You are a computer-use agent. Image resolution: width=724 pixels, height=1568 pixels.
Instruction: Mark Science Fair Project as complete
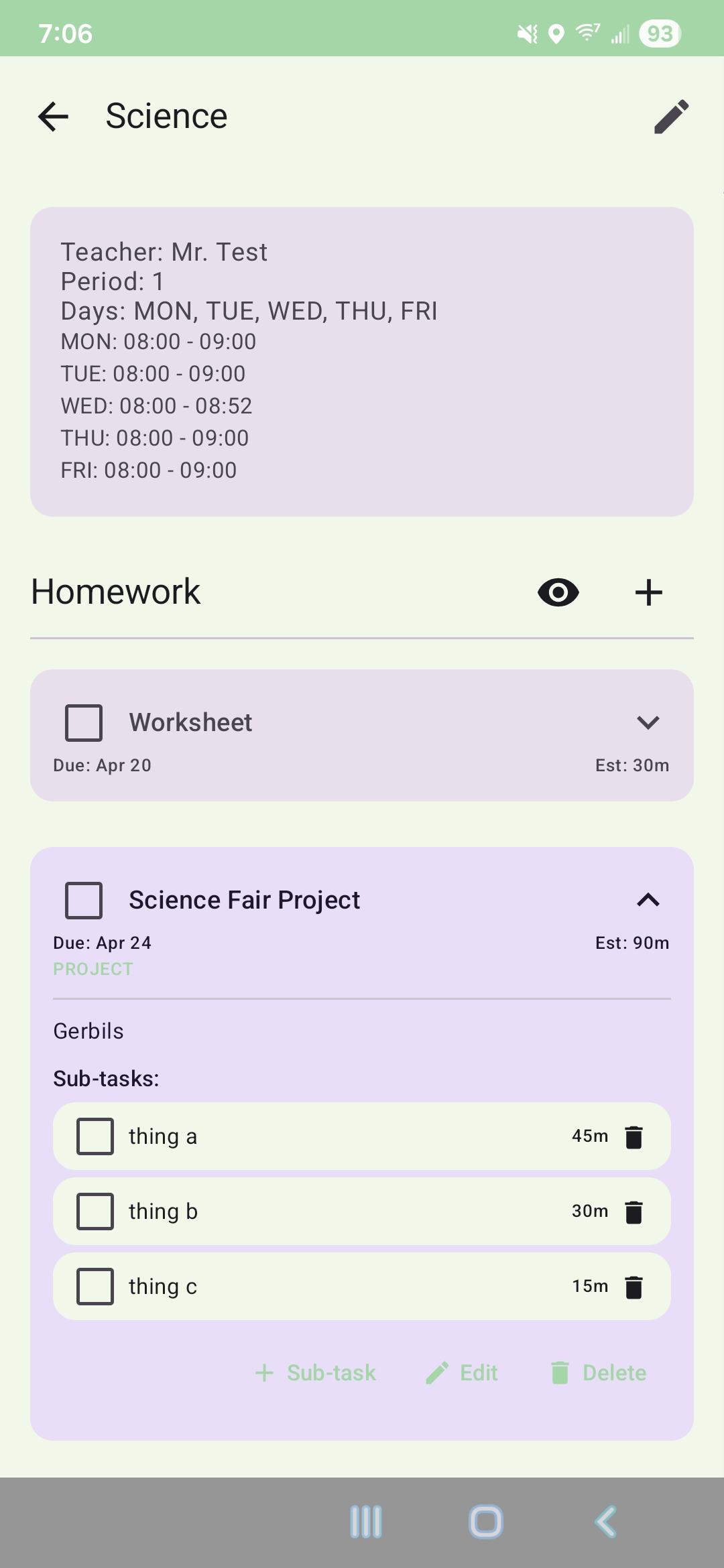coord(83,901)
